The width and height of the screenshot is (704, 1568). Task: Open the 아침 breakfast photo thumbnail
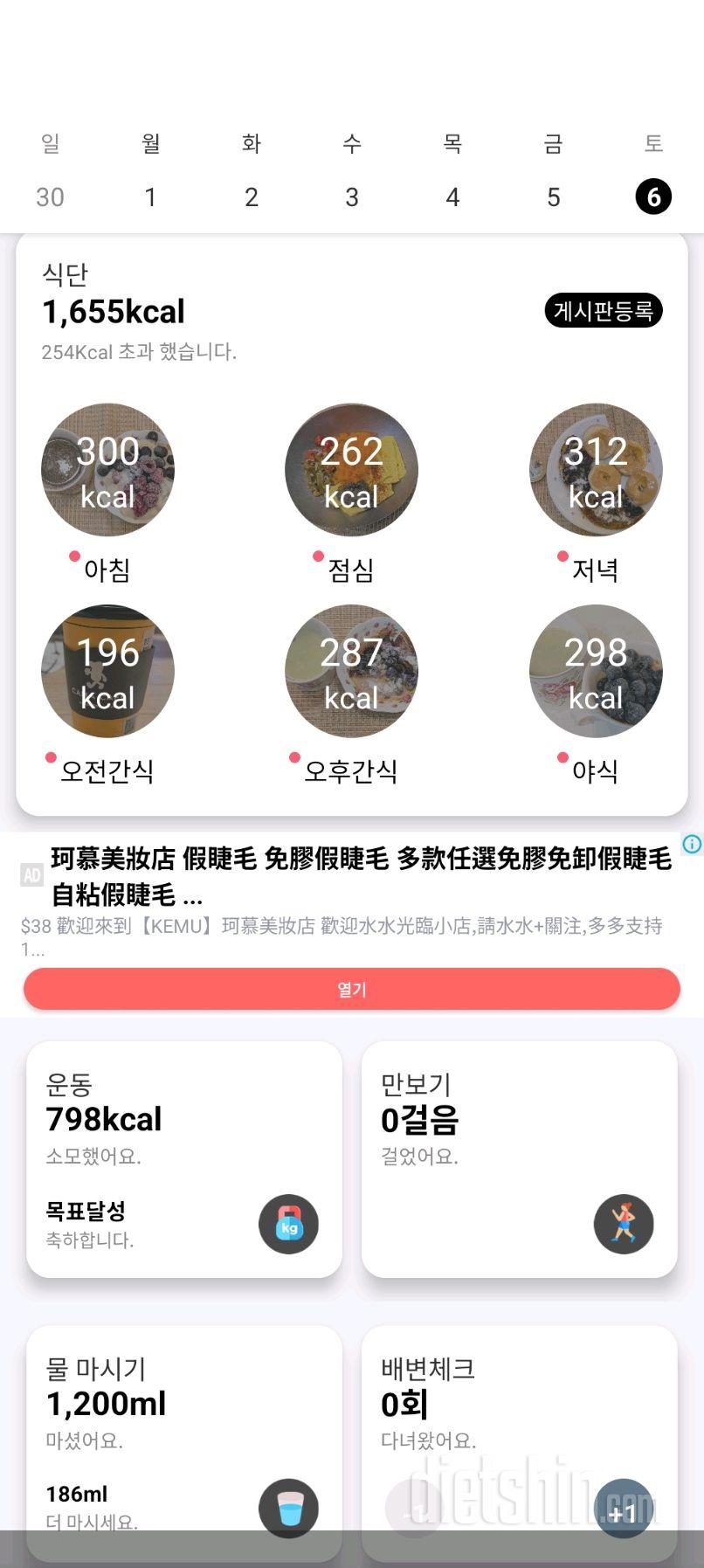click(107, 469)
